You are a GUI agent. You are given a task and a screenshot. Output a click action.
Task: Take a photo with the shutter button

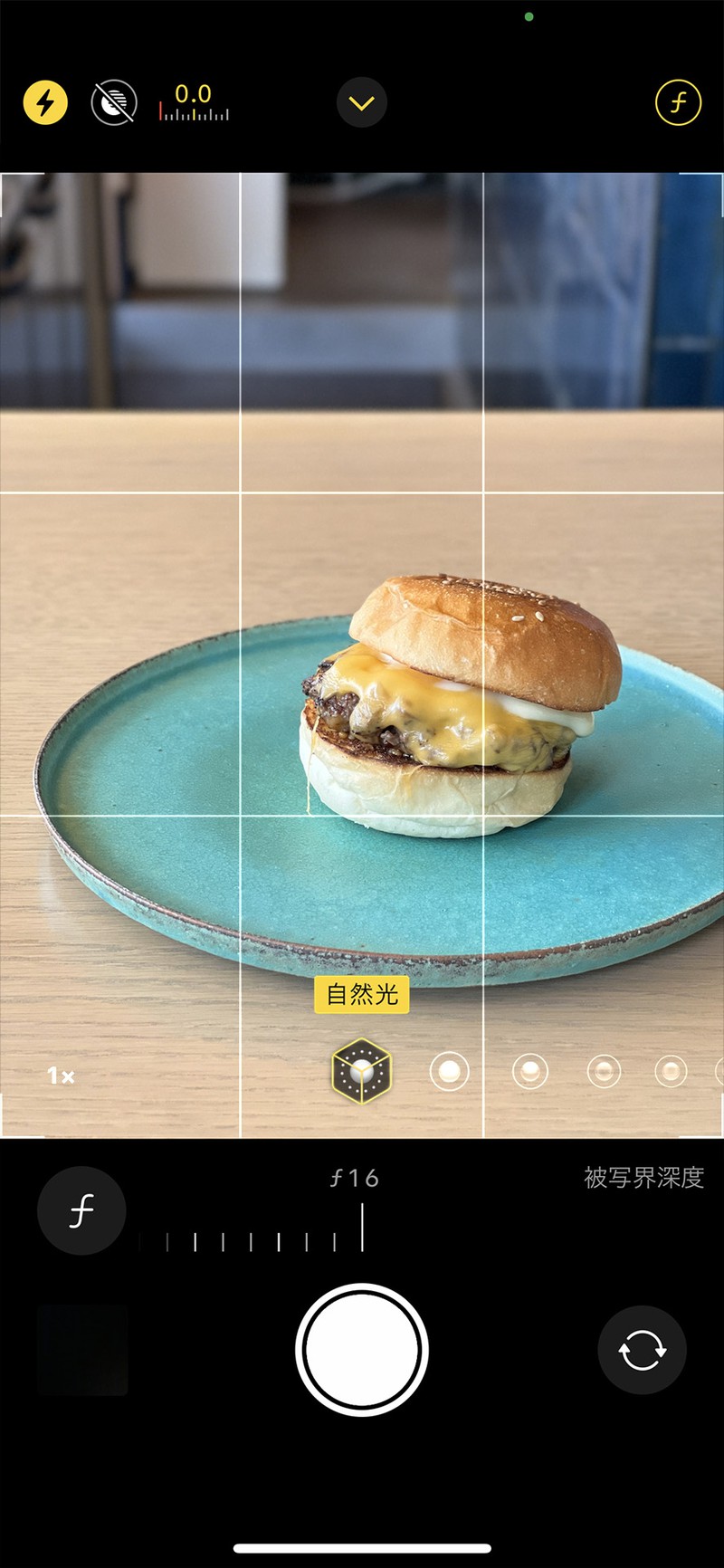pos(362,1350)
